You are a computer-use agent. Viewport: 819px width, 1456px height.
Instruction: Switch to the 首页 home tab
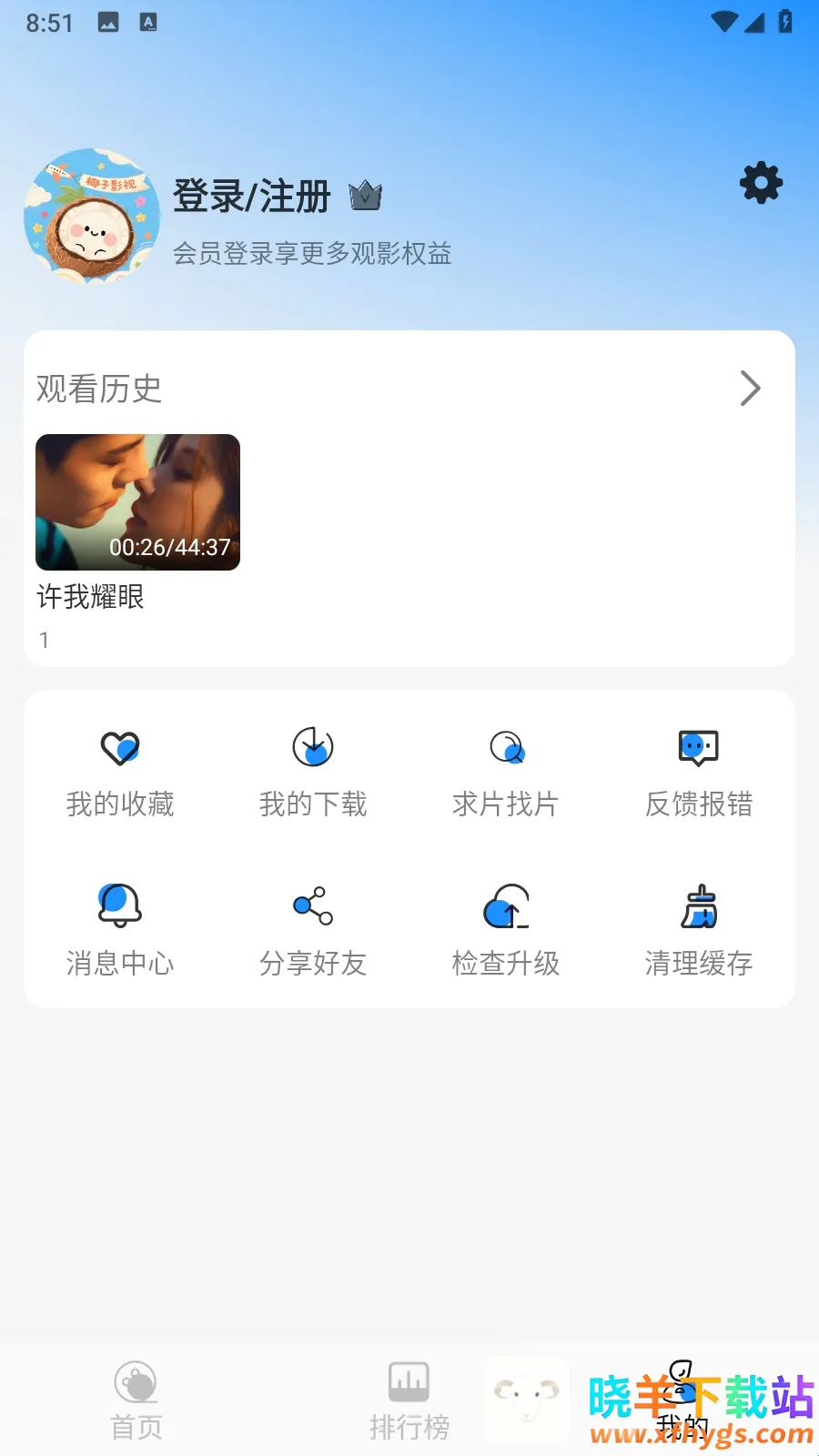coord(136,1400)
